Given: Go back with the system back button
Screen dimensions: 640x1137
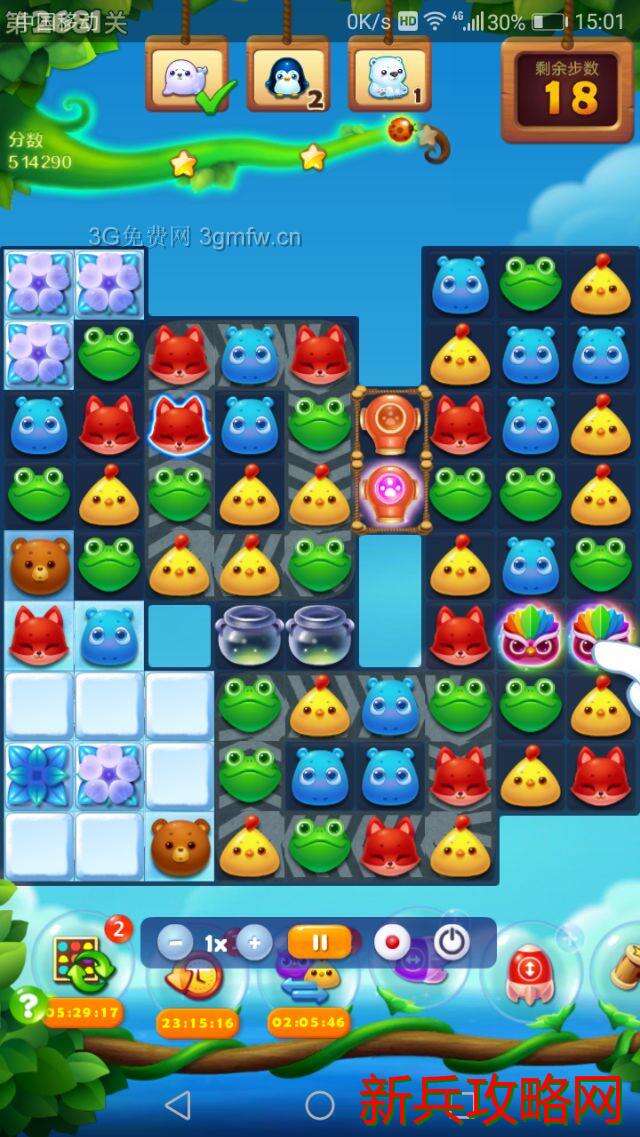Looking at the screenshot, I should [x=177, y=1104].
